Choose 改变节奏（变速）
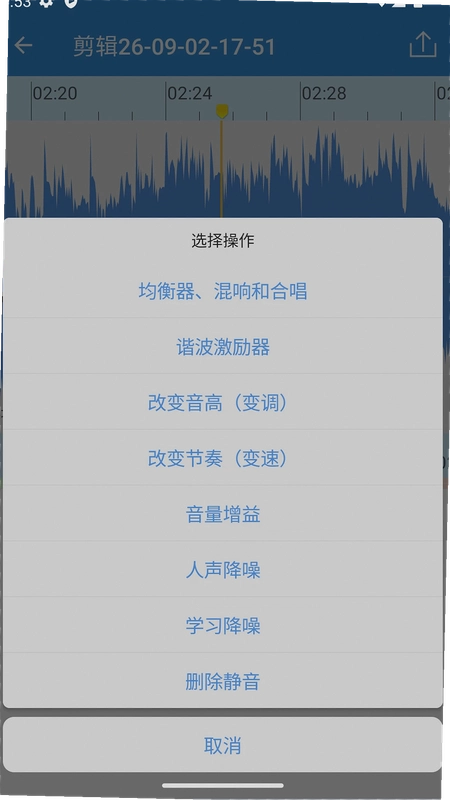This screenshot has height=800, width=450. [x=223, y=459]
